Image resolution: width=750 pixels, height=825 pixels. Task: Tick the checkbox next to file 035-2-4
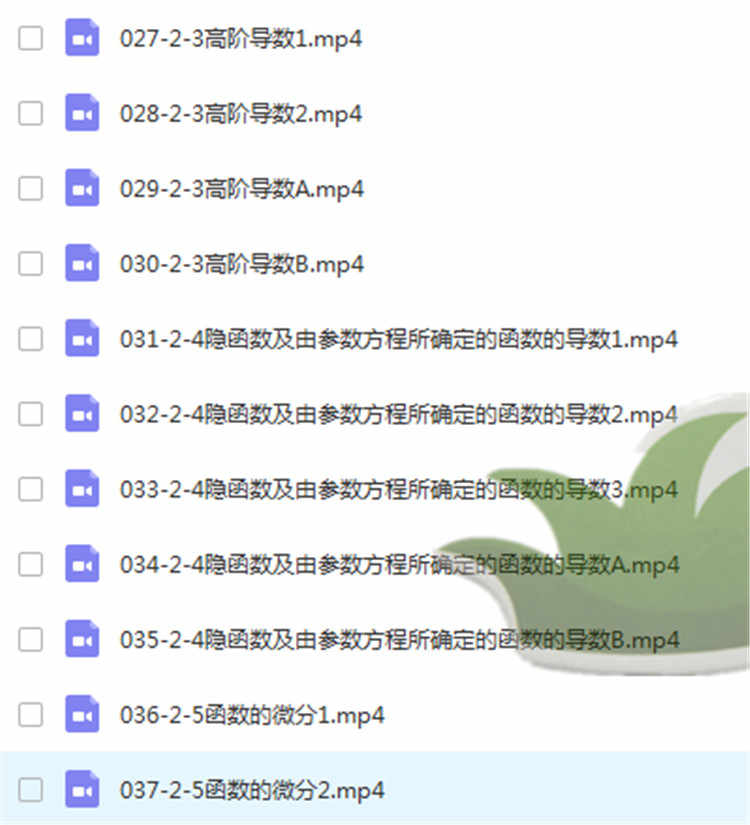coord(31,639)
